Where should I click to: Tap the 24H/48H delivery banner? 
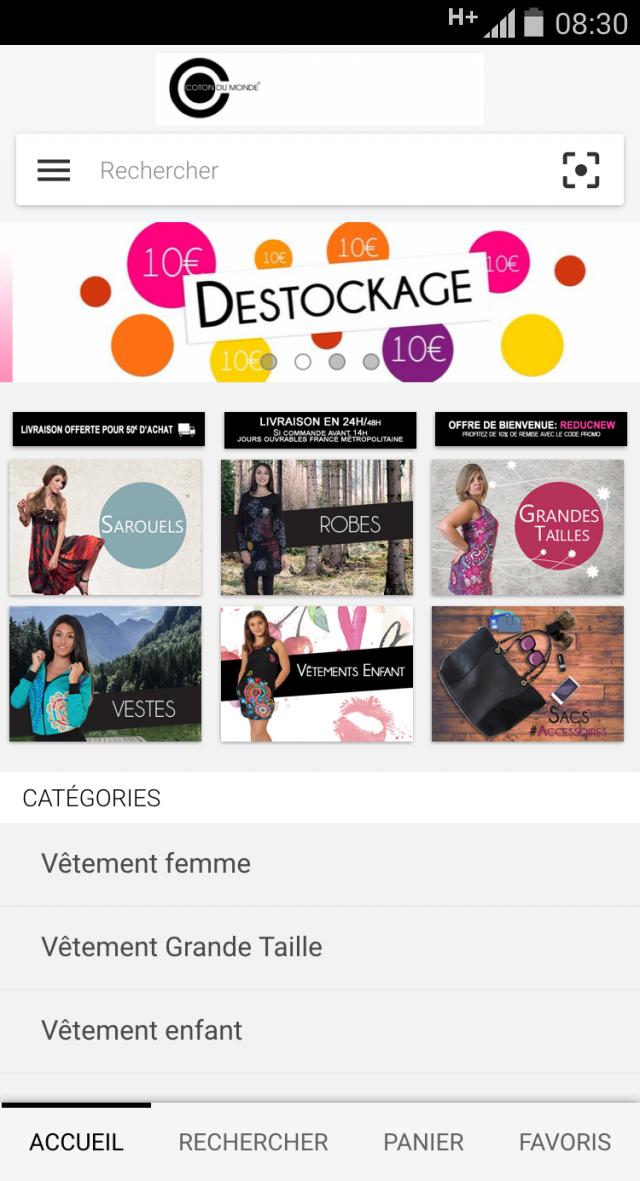click(320, 429)
